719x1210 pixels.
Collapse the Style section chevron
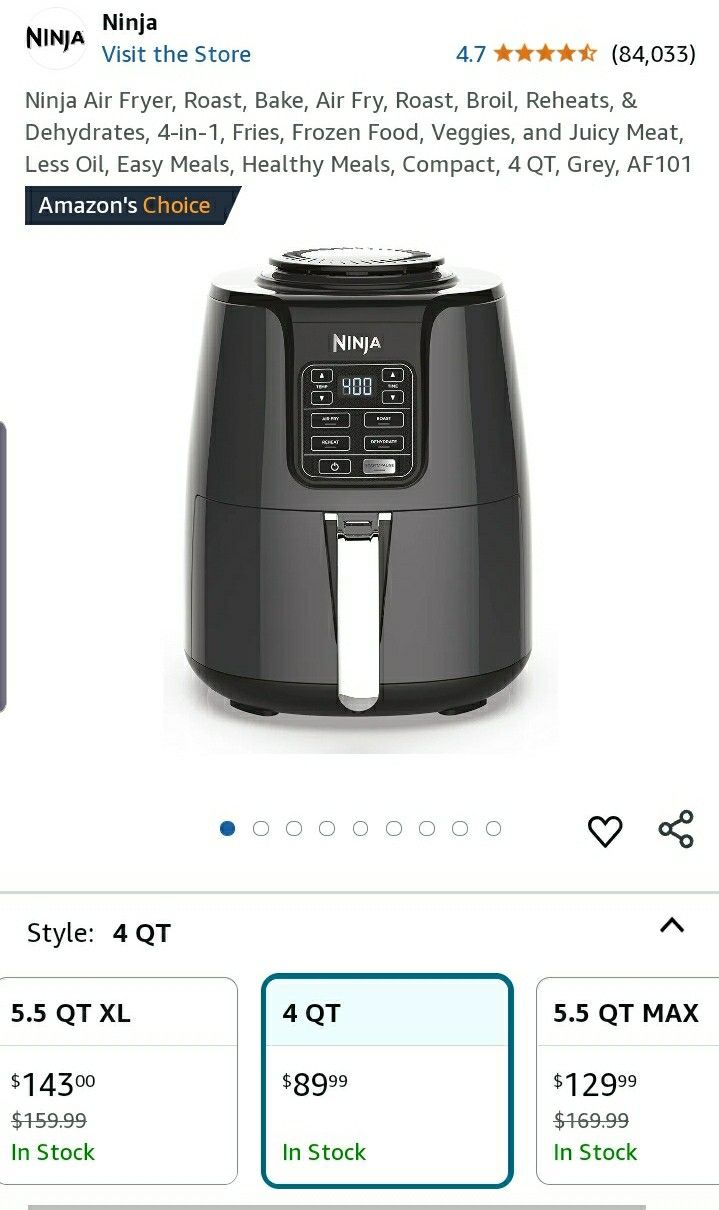click(x=672, y=925)
